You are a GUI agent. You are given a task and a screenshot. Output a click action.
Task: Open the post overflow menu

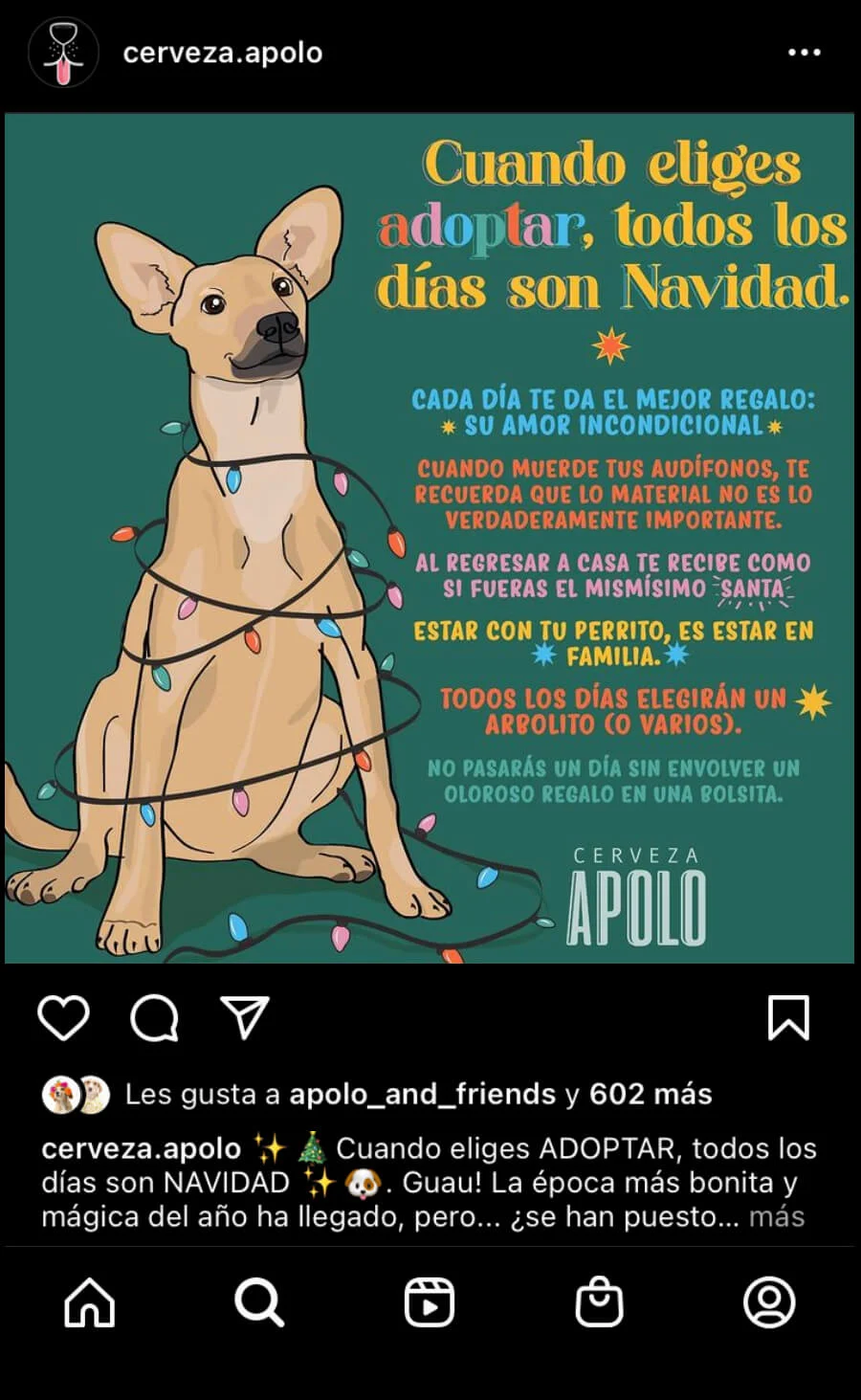(804, 53)
